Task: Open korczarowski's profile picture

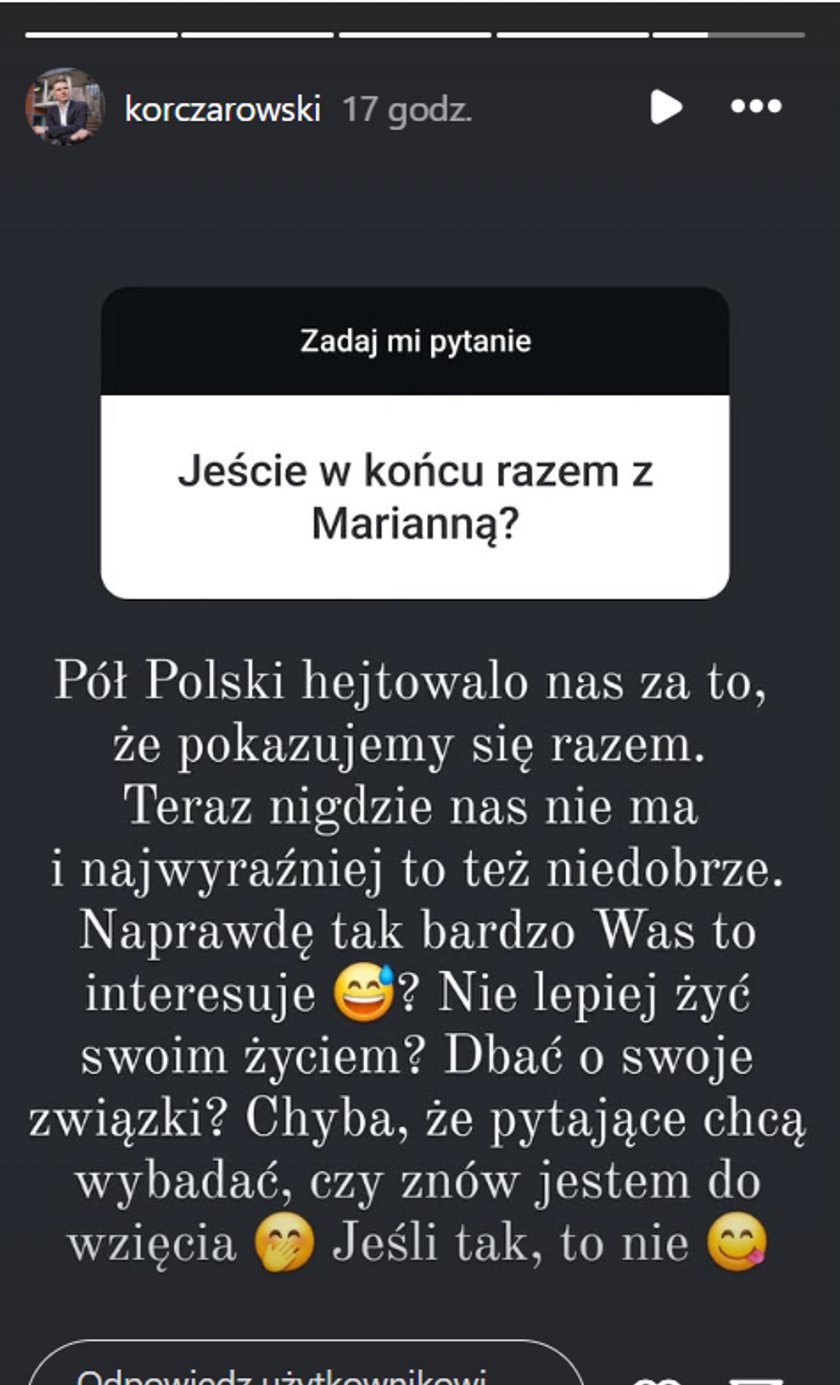Action: 64,107
